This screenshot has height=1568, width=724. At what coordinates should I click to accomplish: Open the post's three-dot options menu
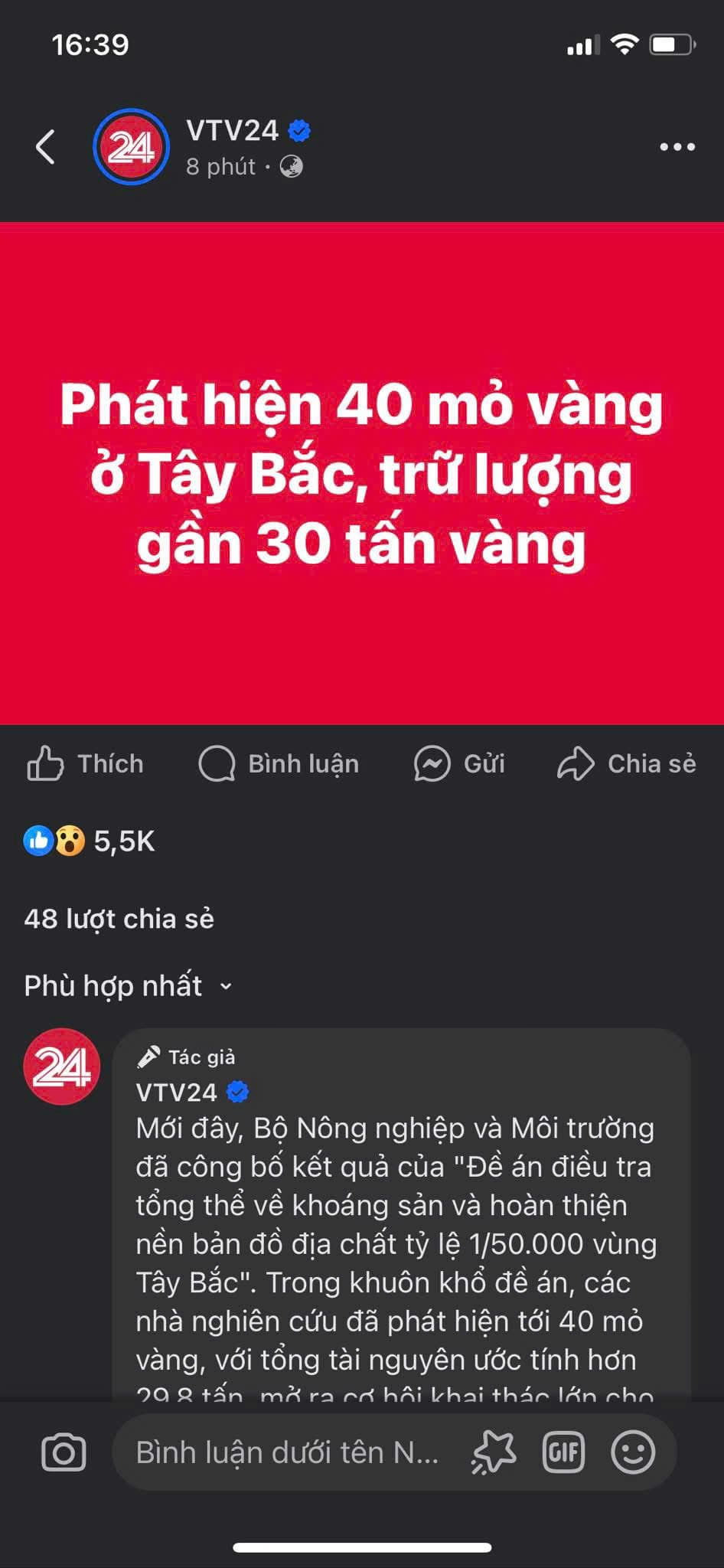pos(677,146)
